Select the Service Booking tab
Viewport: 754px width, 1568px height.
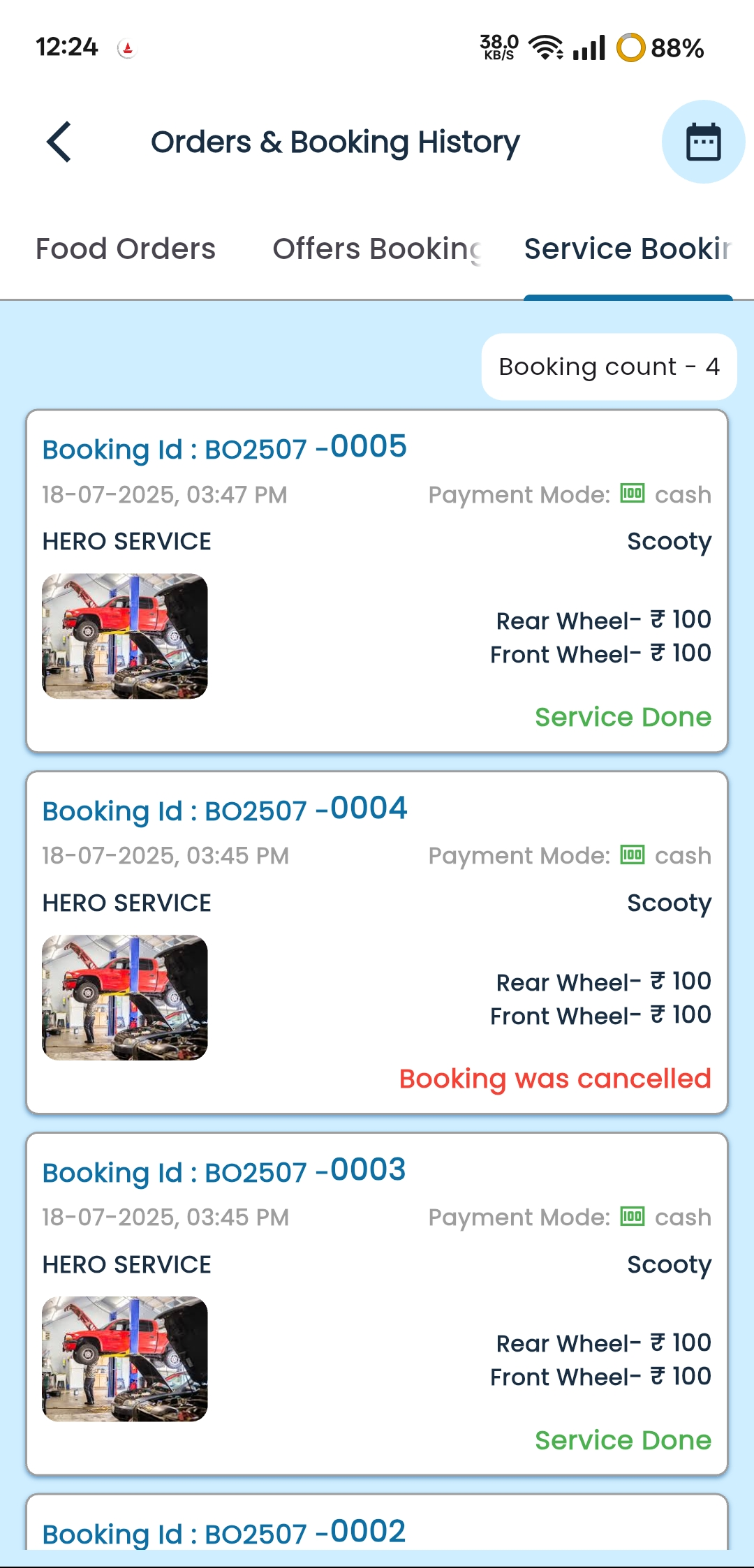pyautogui.click(x=627, y=249)
